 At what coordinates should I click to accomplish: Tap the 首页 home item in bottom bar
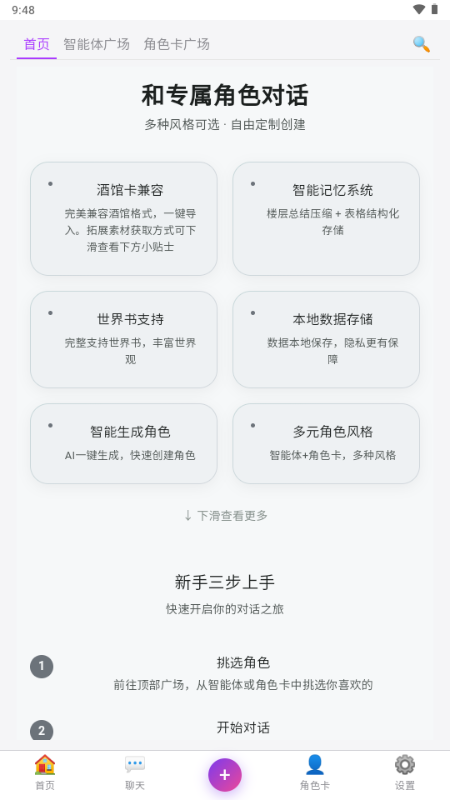[45, 773]
